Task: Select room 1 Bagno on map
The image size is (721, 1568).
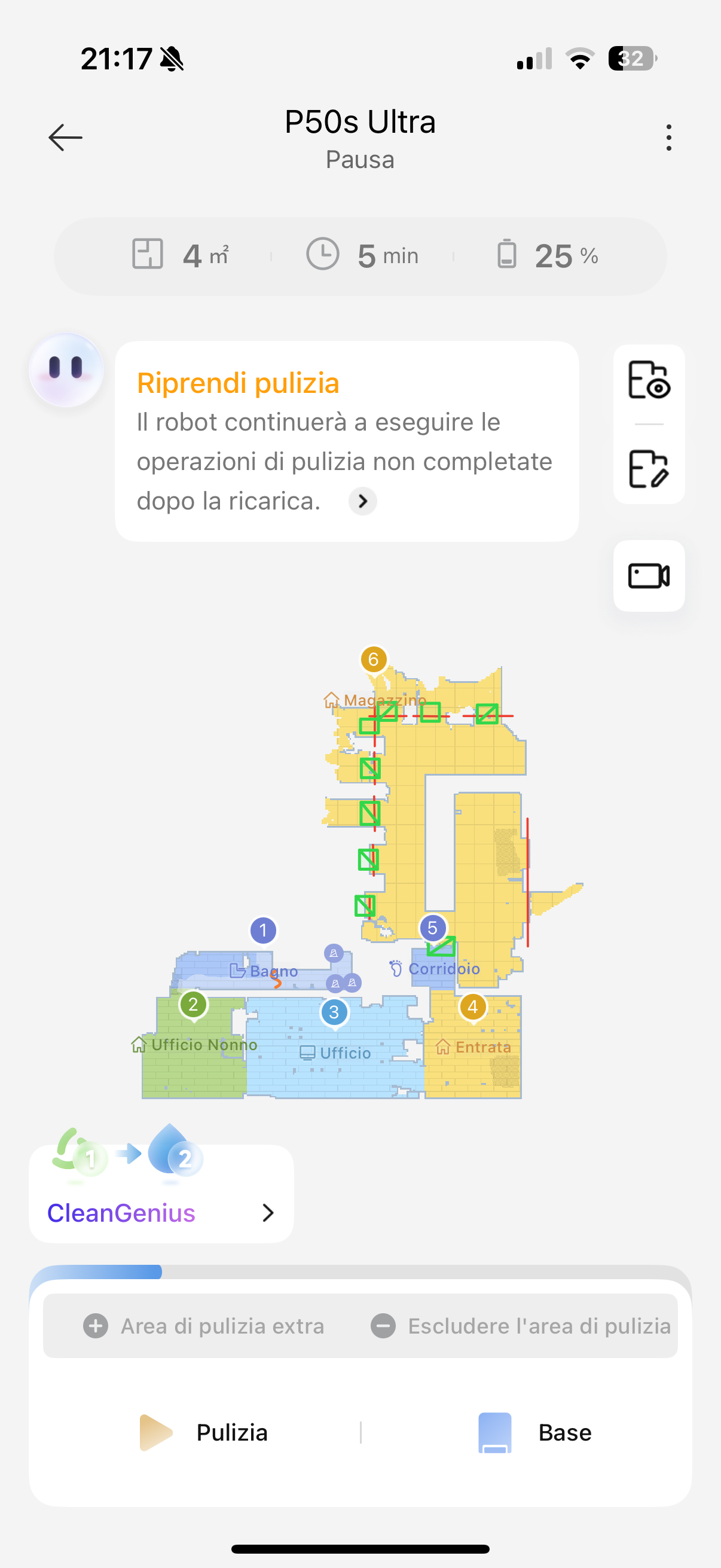Action: [x=264, y=931]
